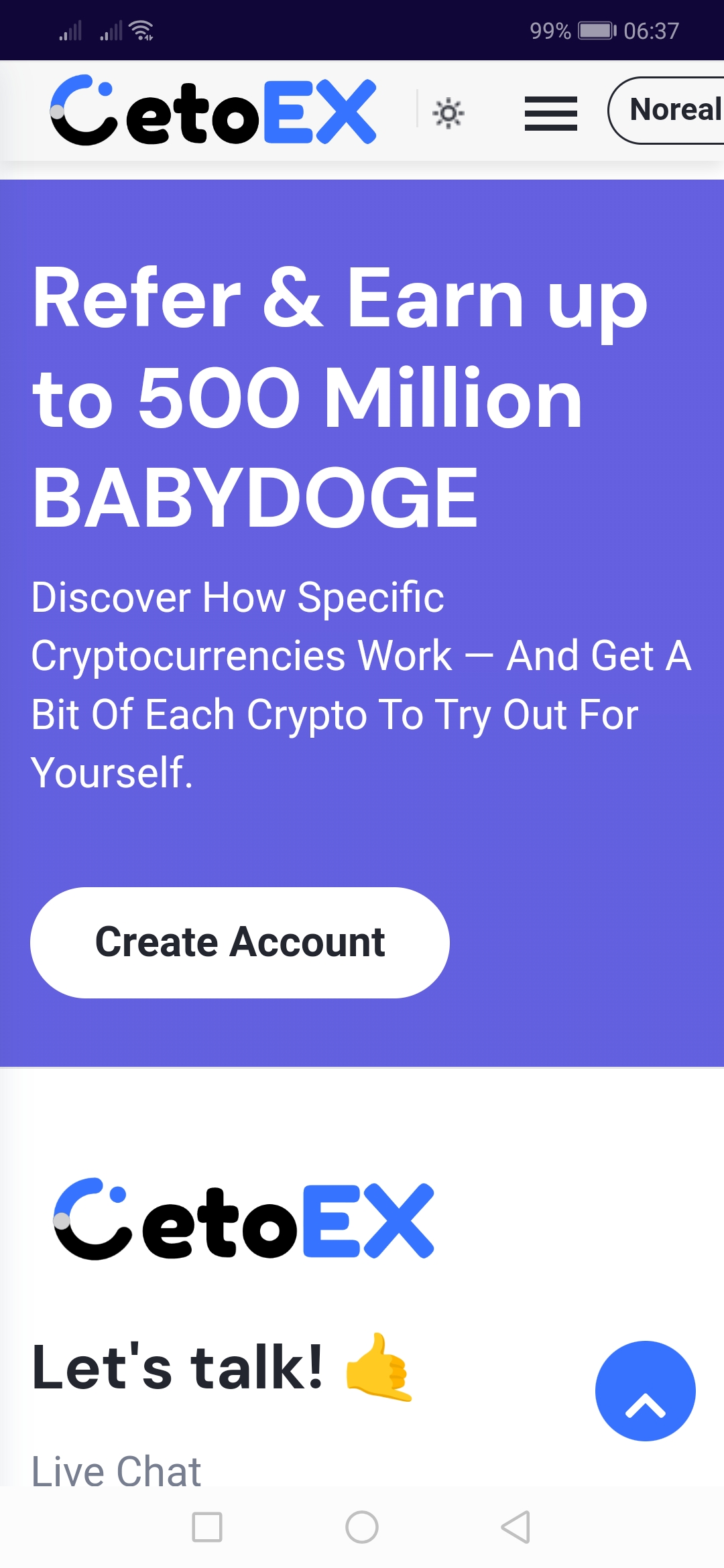The image size is (724, 1568).
Task: Go to home screen via system button
Action: 362,1527
